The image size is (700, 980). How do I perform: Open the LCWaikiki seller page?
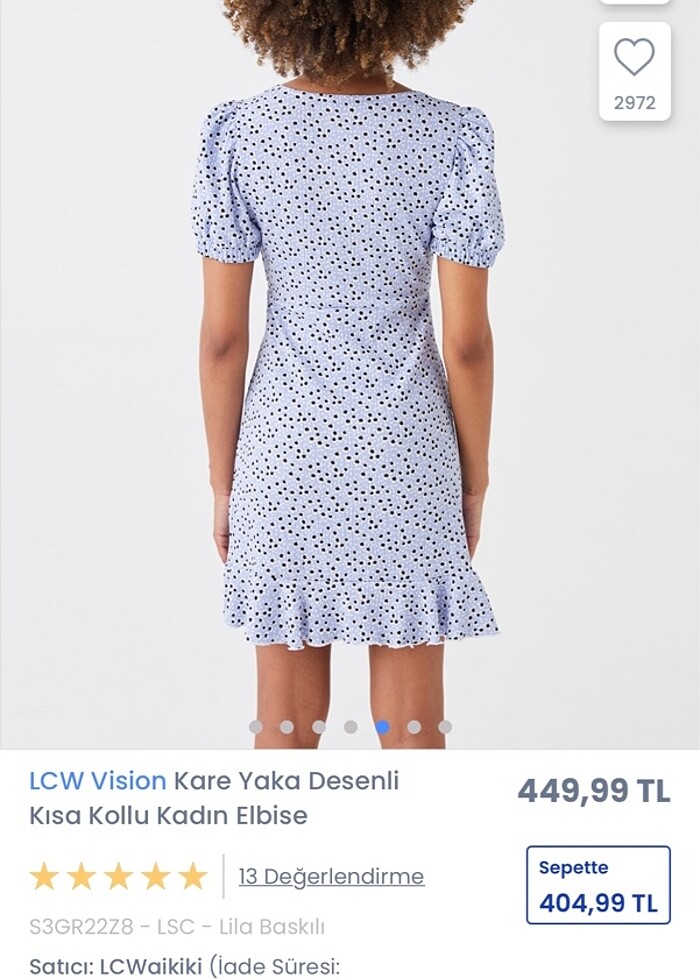click(x=154, y=966)
